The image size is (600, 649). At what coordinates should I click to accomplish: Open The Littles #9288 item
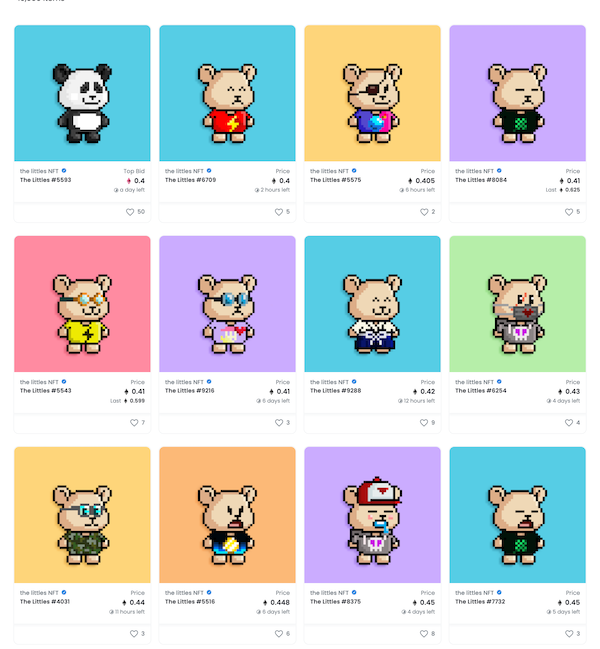click(372, 304)
